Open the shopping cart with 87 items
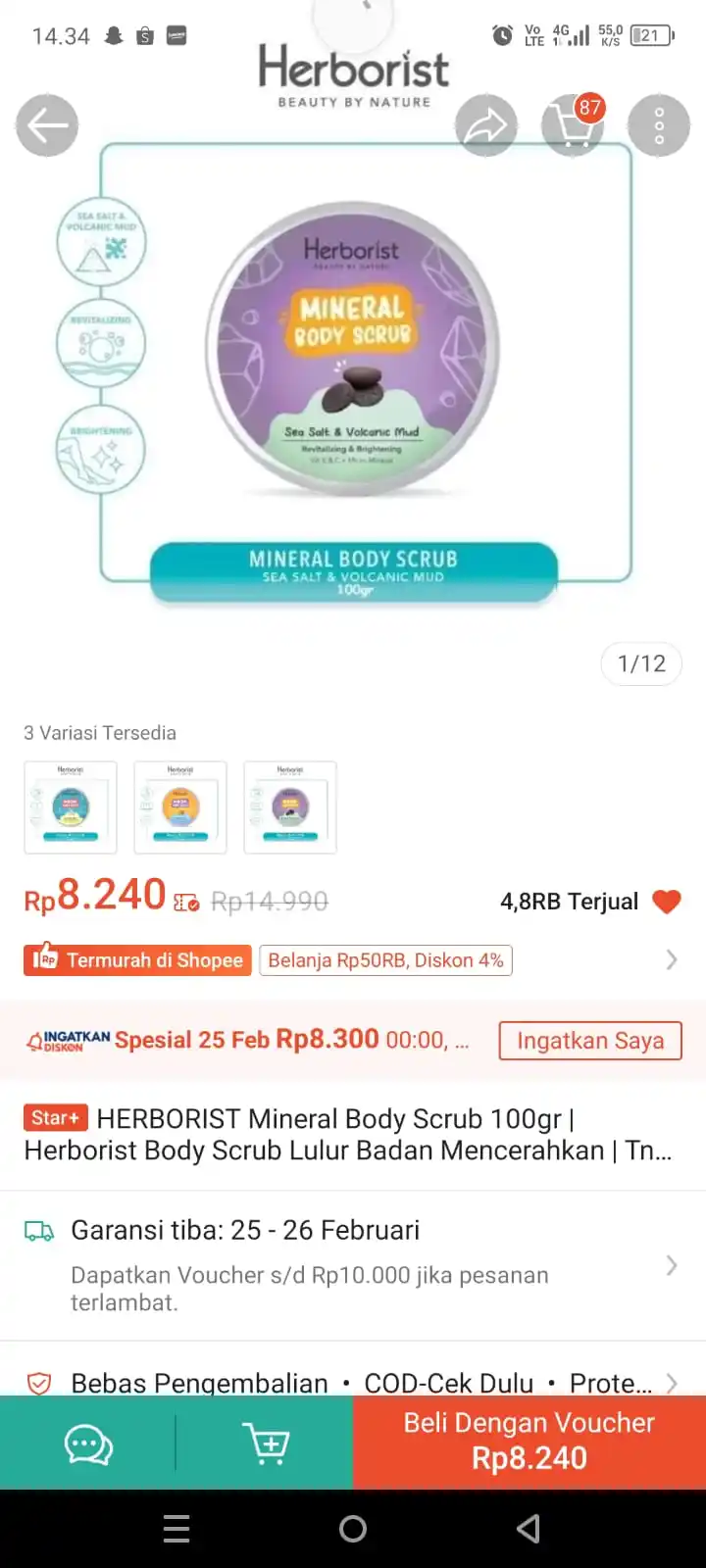Image resolution: width=706 pixels, height=1568 pixels. (573, 125)
